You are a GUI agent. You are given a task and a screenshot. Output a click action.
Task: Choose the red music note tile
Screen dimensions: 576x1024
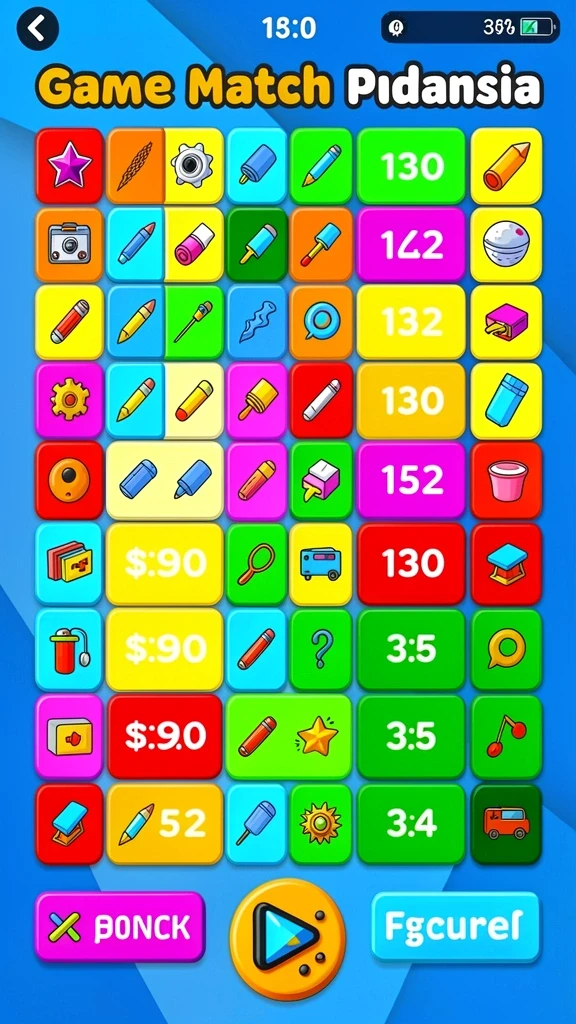506,737
